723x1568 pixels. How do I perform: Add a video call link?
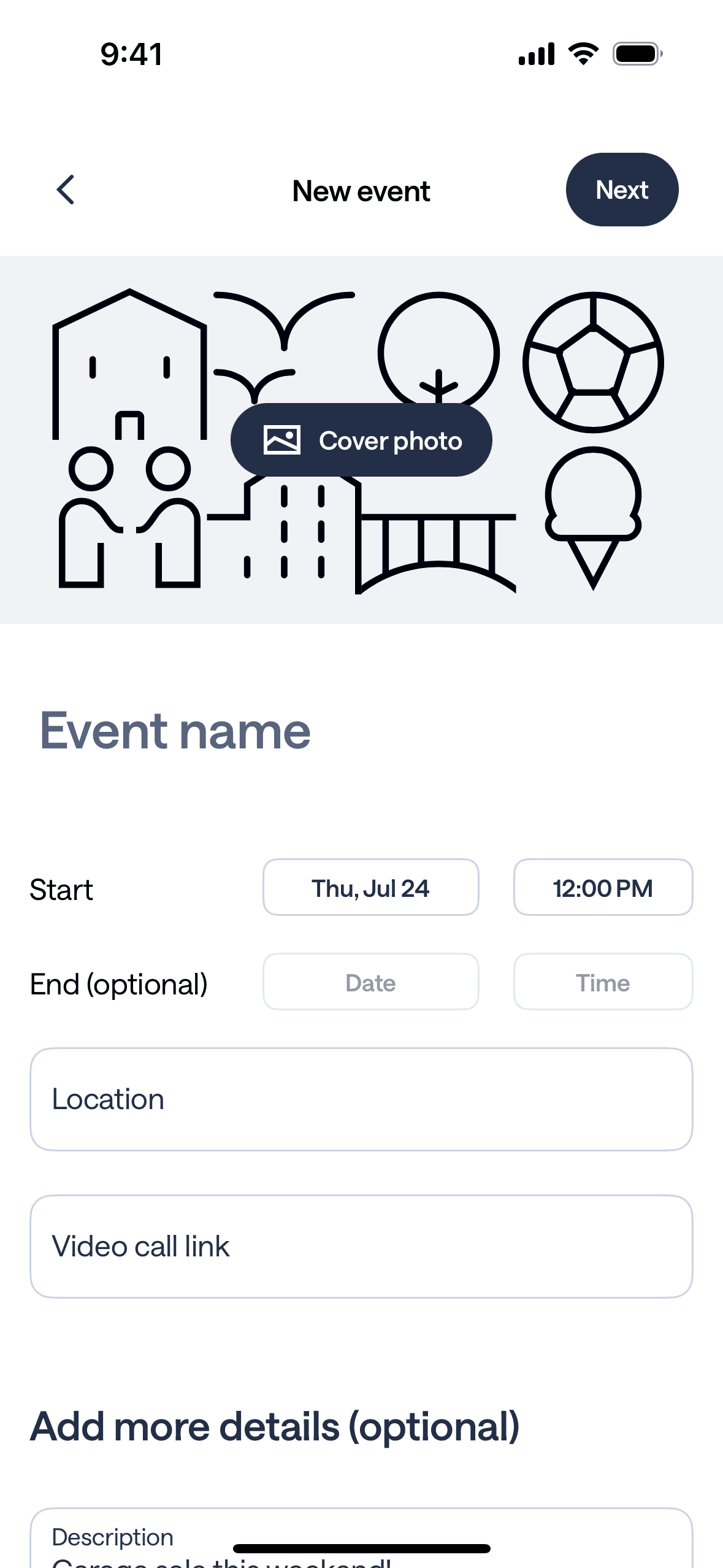click(x=361, y=1247)
